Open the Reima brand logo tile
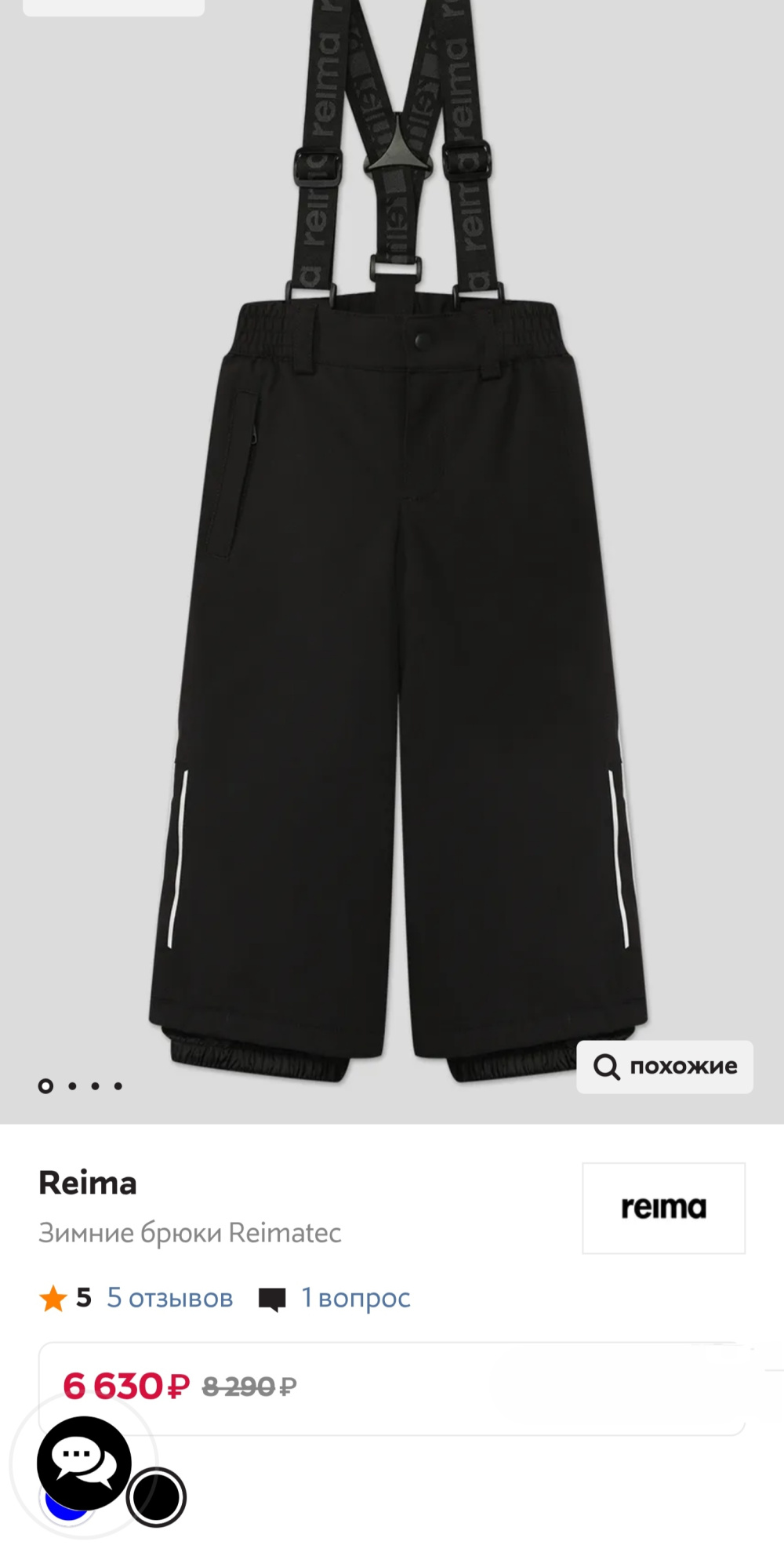This screenshot has width=784, height=1545. coord(663,1208)
